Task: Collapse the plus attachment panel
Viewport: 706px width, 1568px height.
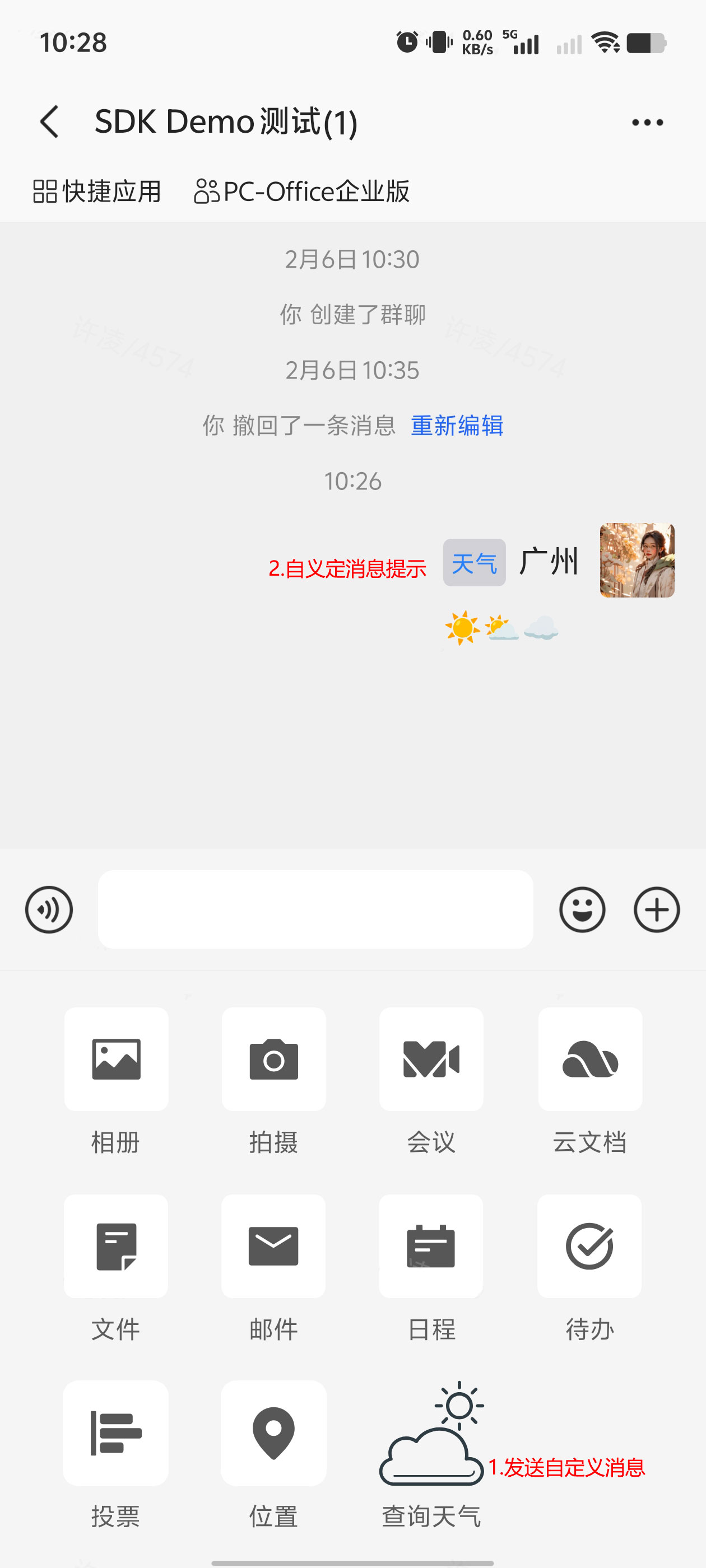Action: [656, 909]
